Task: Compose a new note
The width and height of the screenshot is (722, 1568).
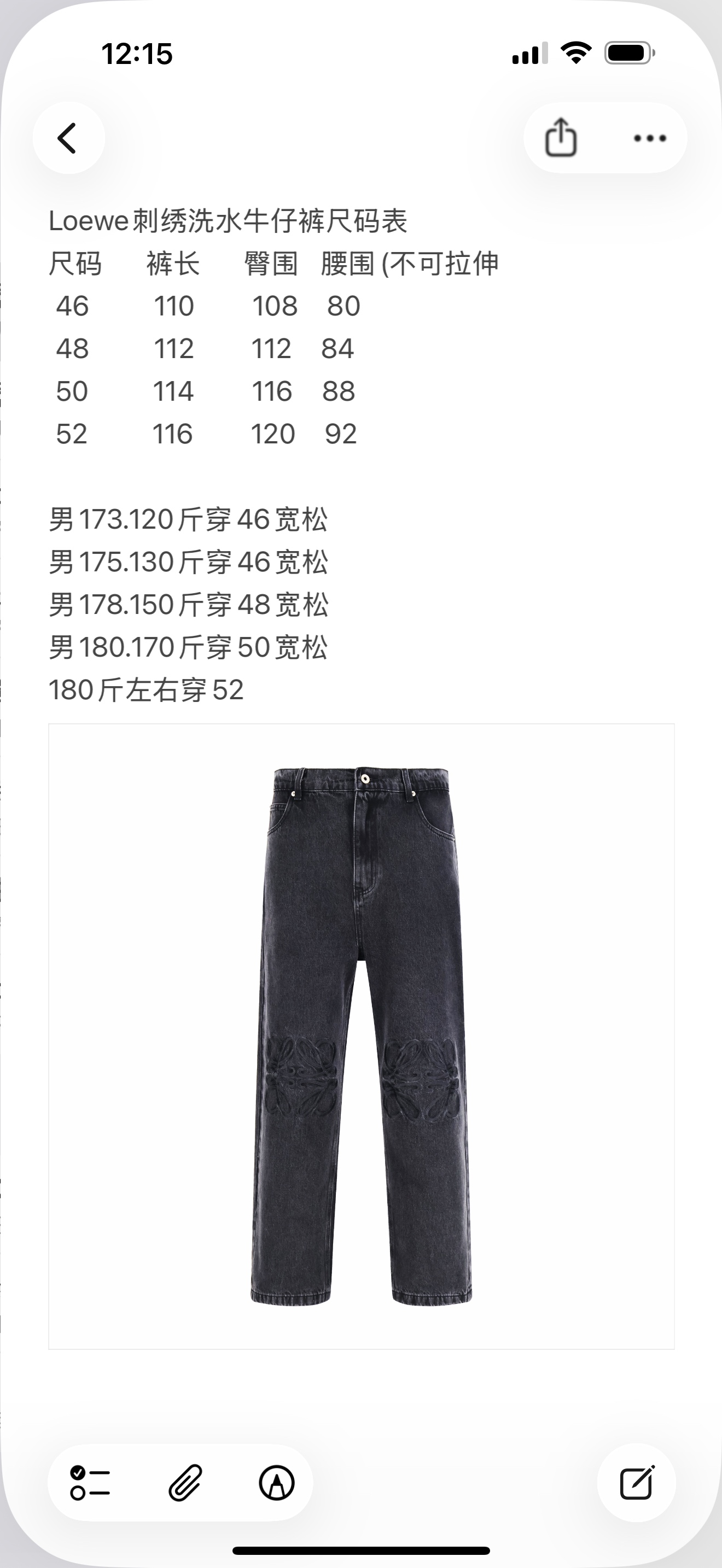Action: (x=636, y=1482)
